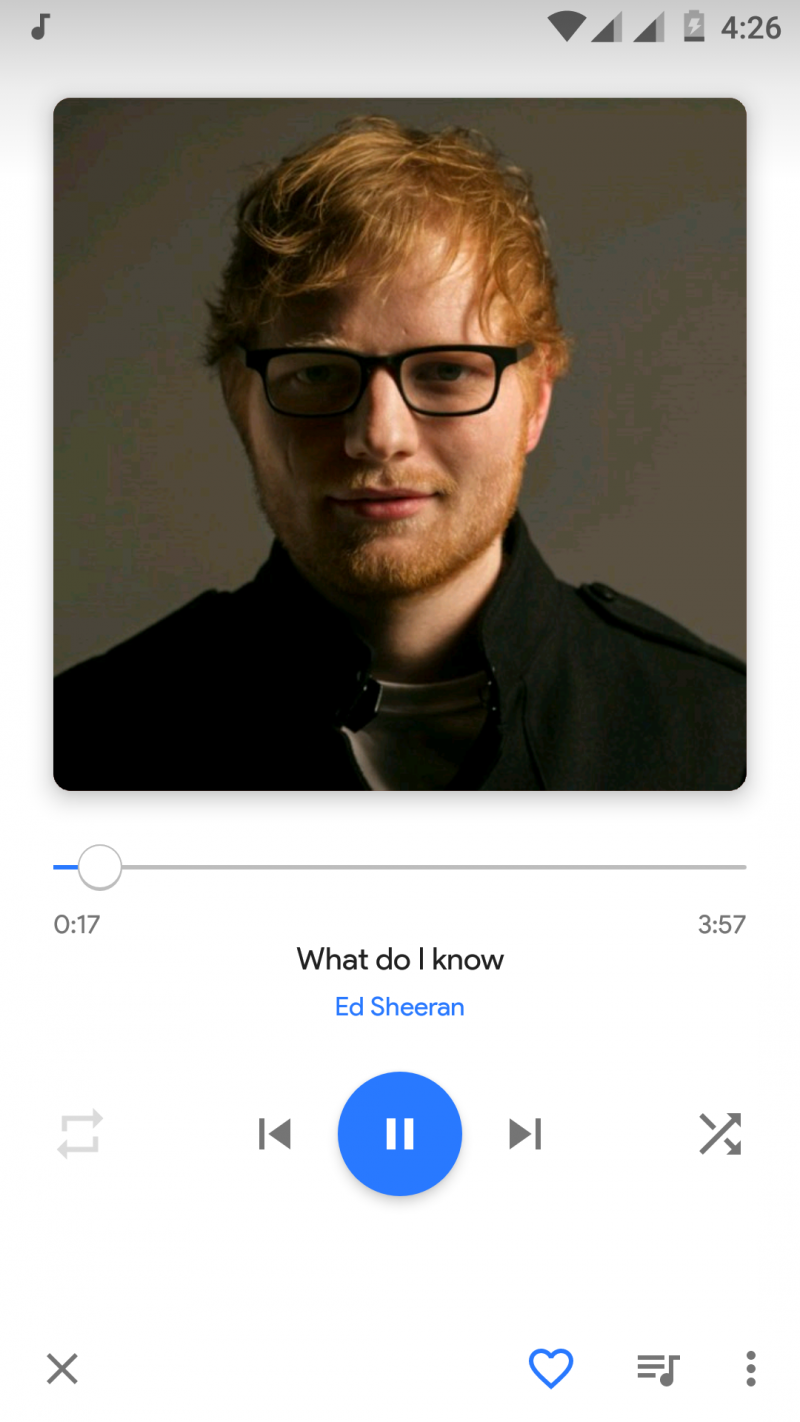Toggle shuffle playback
This screenshot has height=1422, width=800.
click(720, 1133)
